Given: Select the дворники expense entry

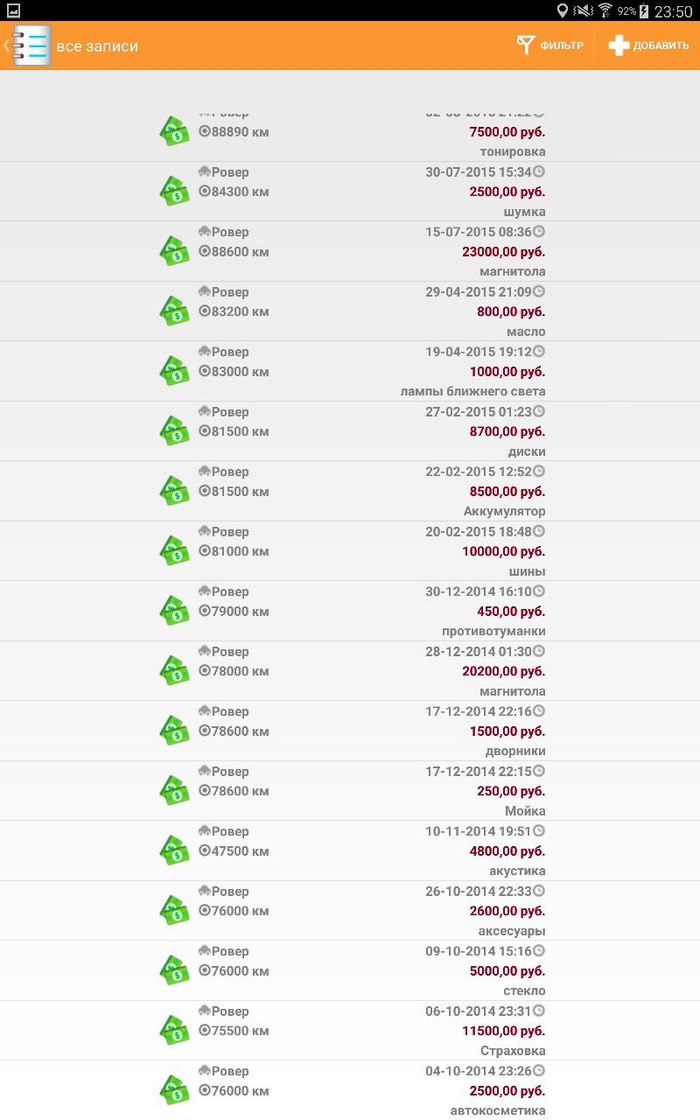Looking at the screenshot, I should coord(350,732).
